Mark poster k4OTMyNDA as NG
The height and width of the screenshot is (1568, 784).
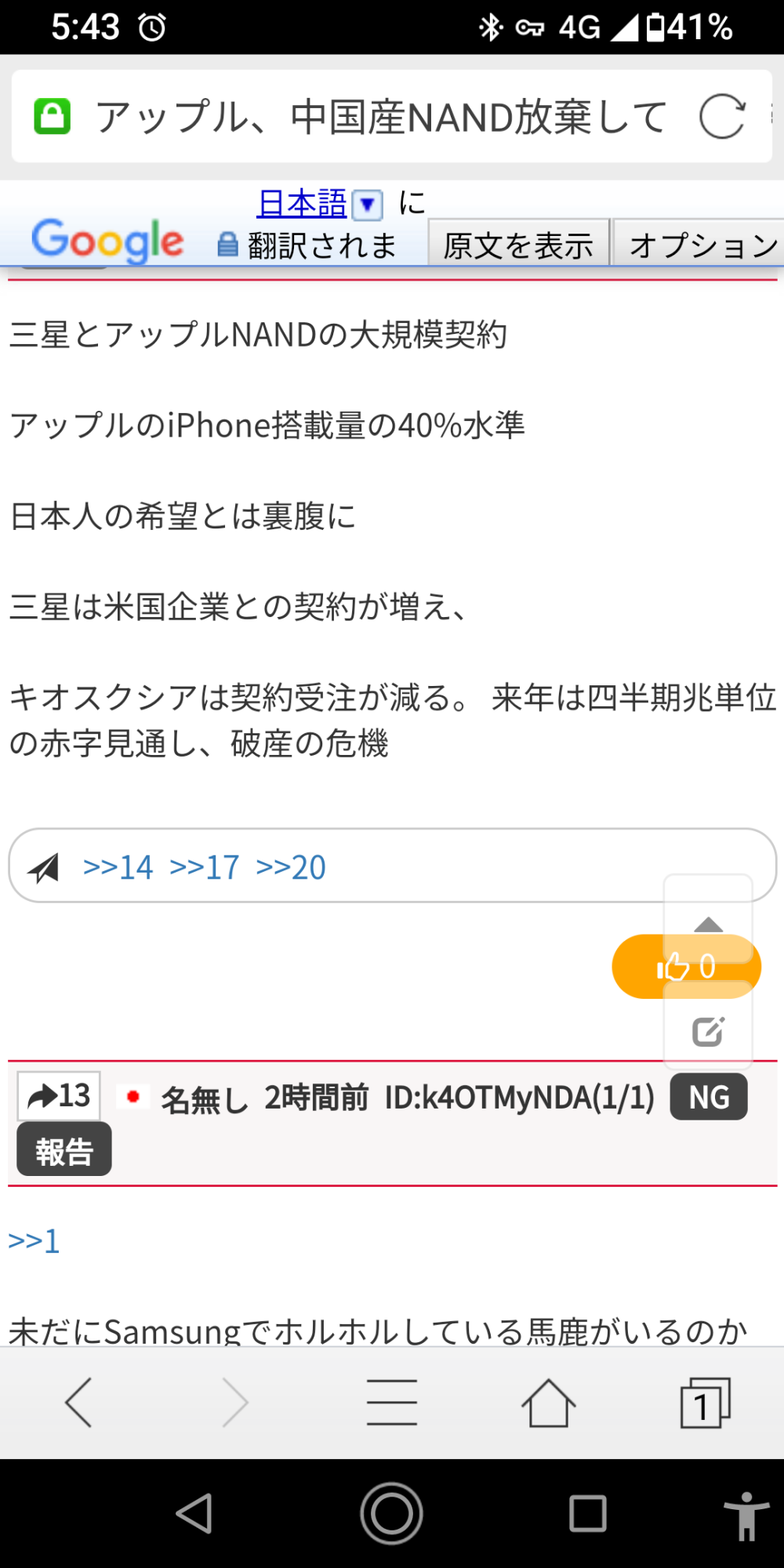pos(708,1097)
